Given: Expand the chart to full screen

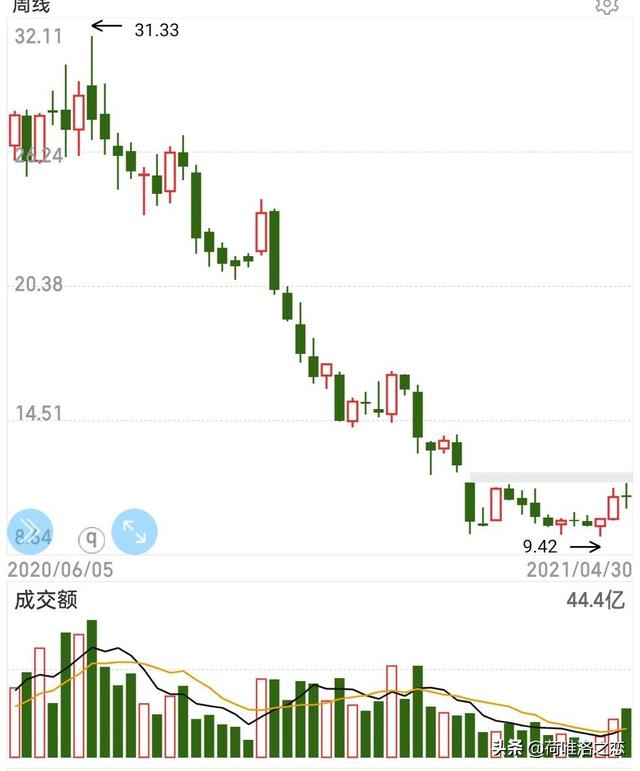Looking at the screenshot, I should point(134,531).
